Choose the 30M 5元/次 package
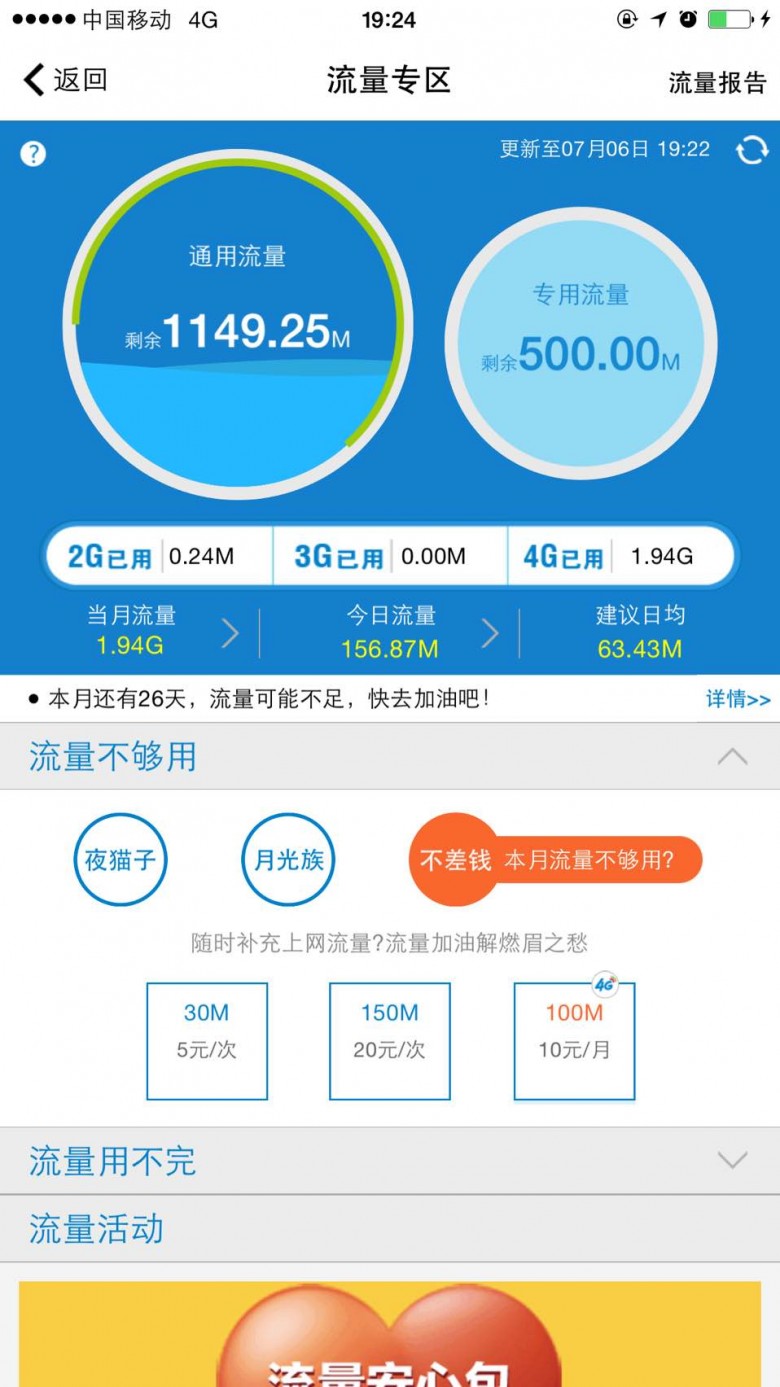Screen dimensions: 780x1387 pos(207,1041)
